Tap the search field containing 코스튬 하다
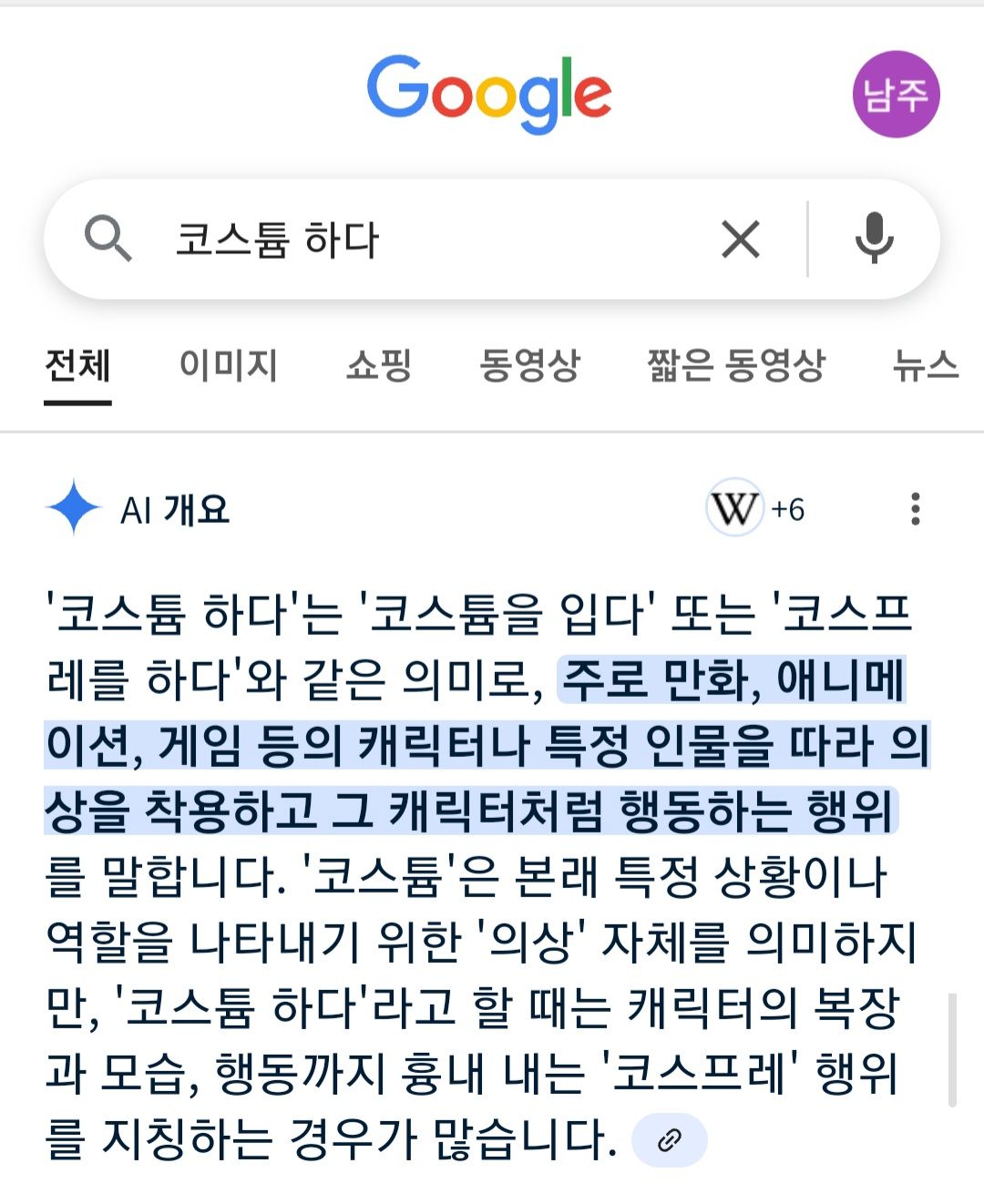Screen dimensions: 984x1204 [410, 240]
